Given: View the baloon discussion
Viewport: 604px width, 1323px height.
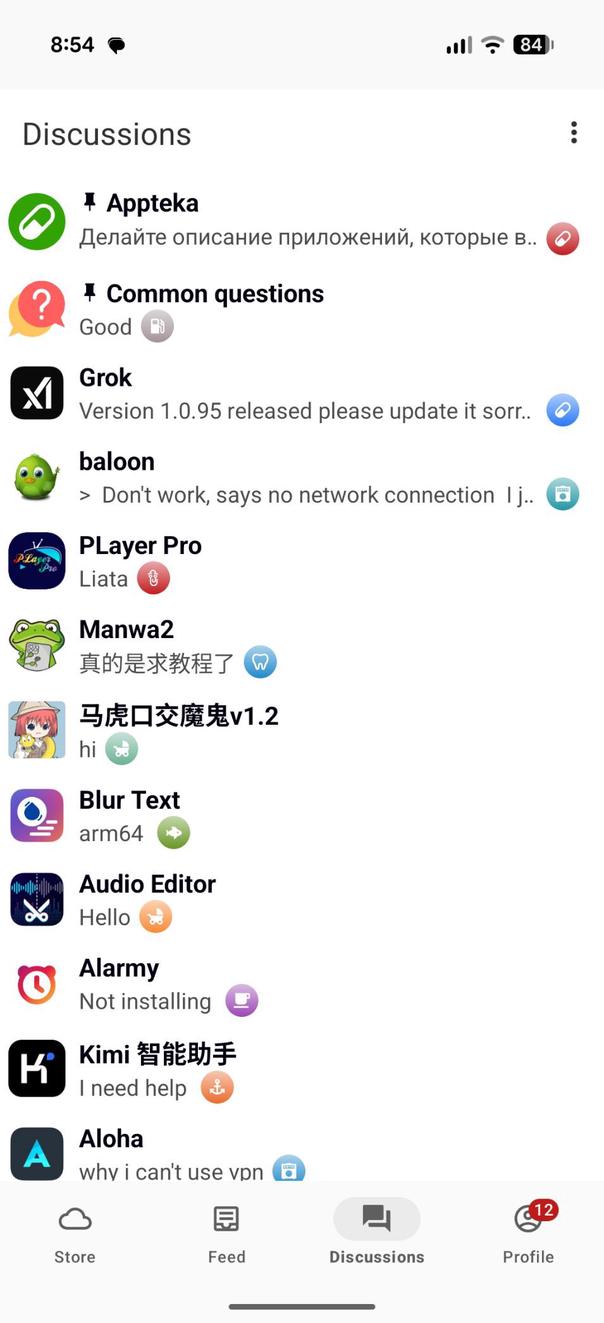Looking at the screenshot, I should pos(300,478).
